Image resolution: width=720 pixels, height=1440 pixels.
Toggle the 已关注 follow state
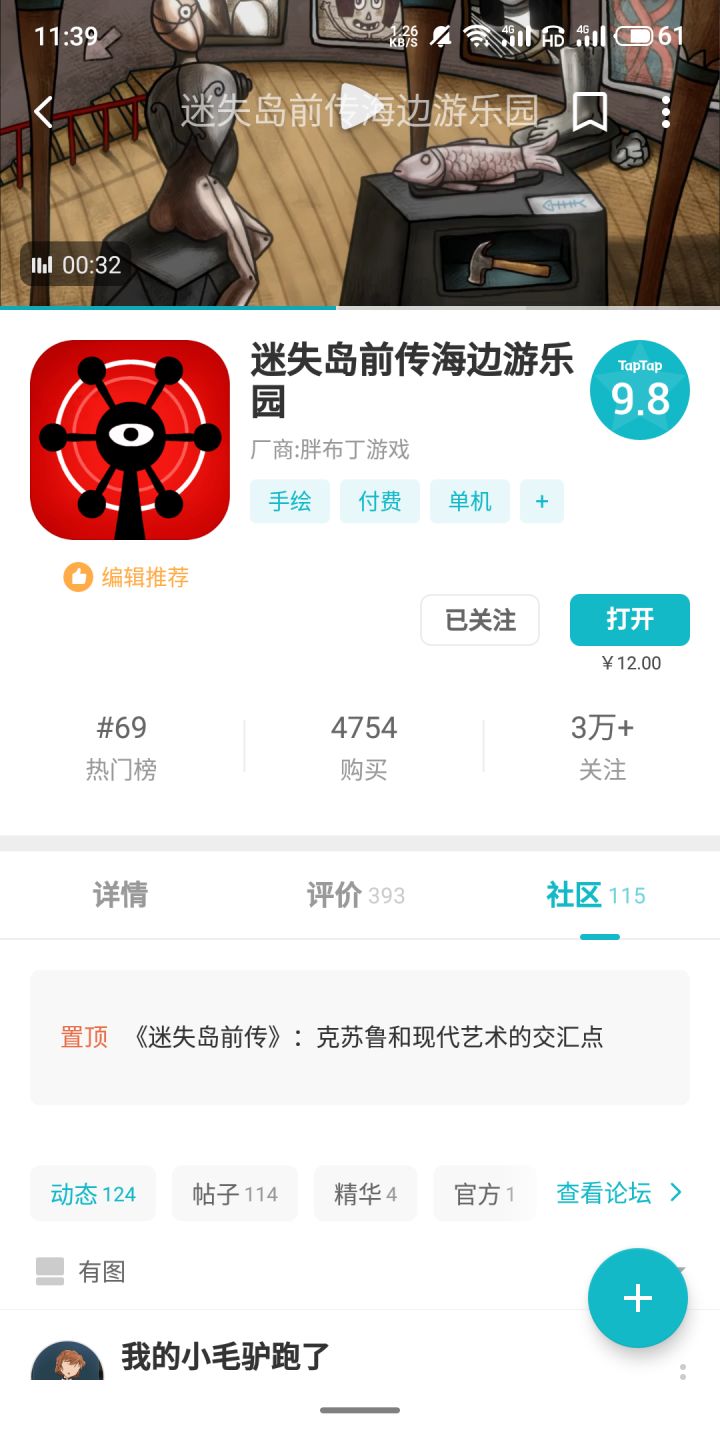point(480,620)
